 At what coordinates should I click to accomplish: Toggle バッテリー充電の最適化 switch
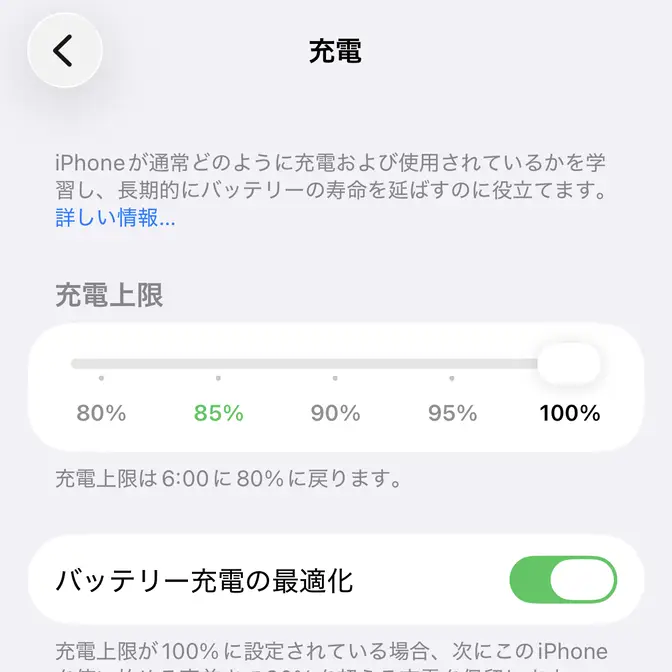(563, 580)
